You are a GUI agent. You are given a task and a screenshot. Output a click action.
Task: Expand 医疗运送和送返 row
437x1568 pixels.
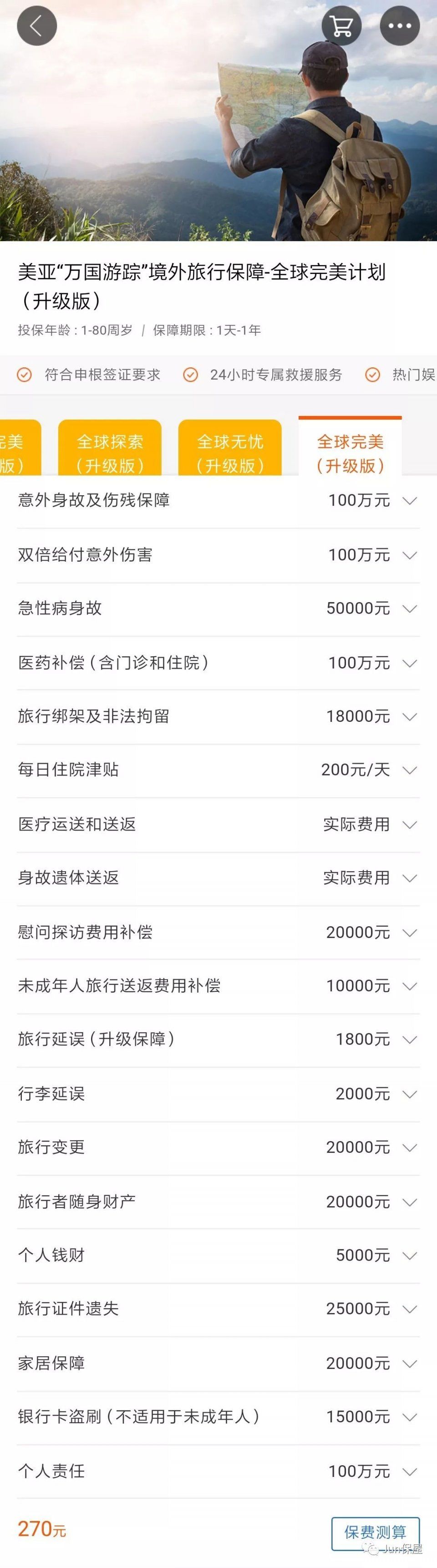(410, 824)
